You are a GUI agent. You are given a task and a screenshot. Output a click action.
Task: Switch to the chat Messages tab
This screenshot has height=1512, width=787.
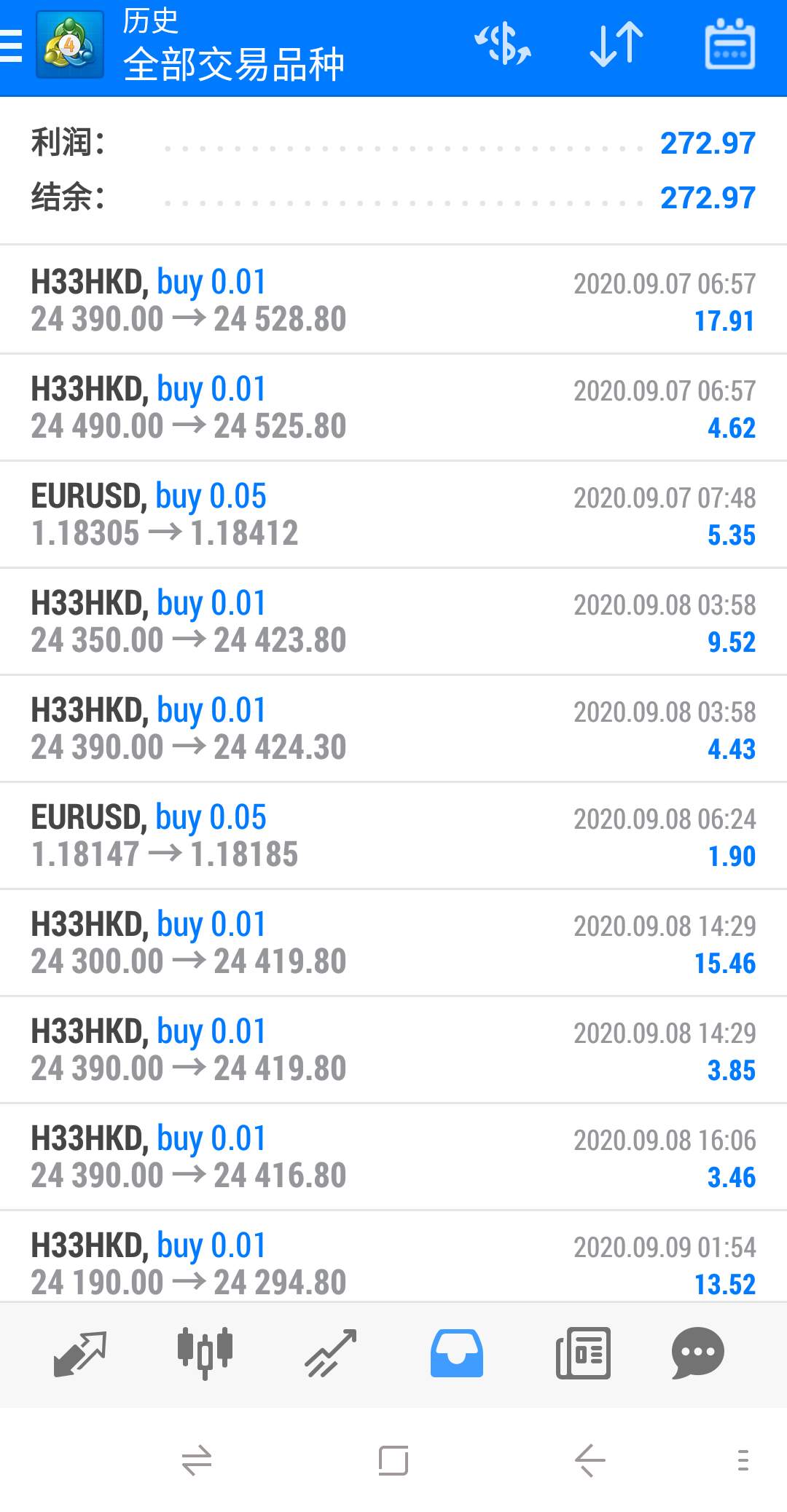[x=697, y=1353]
